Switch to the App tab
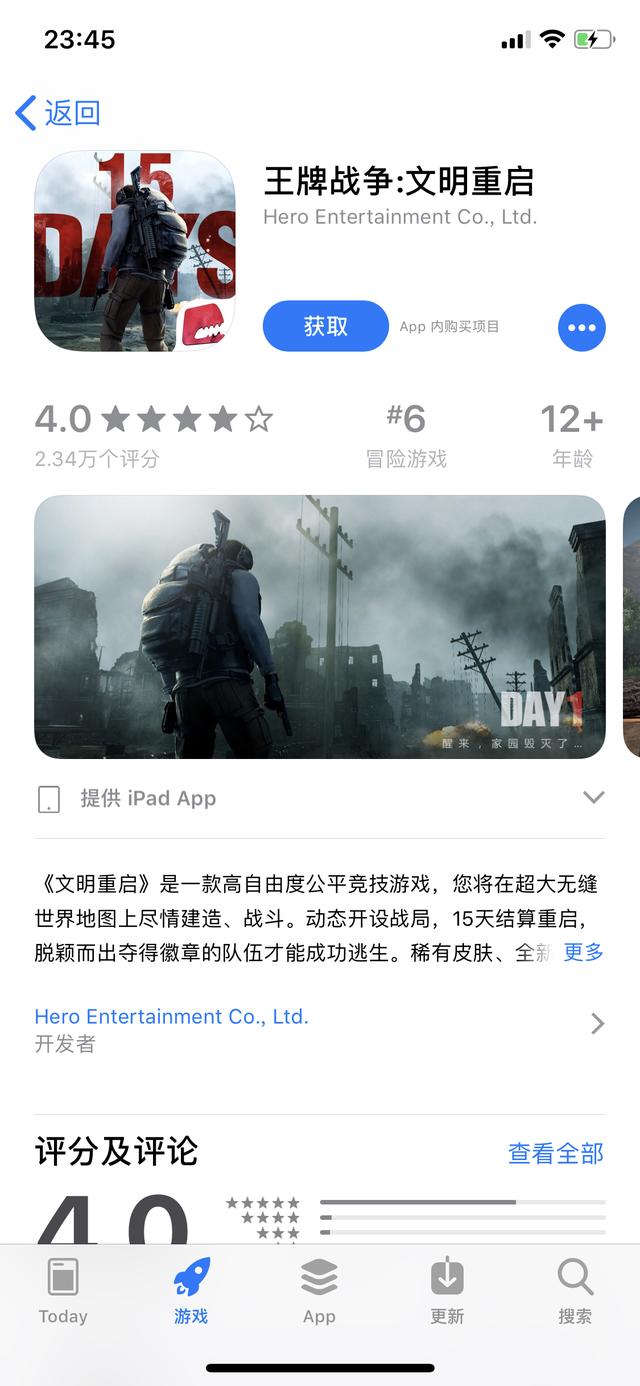640x1386 pixels. click(x=319, y=1291)
